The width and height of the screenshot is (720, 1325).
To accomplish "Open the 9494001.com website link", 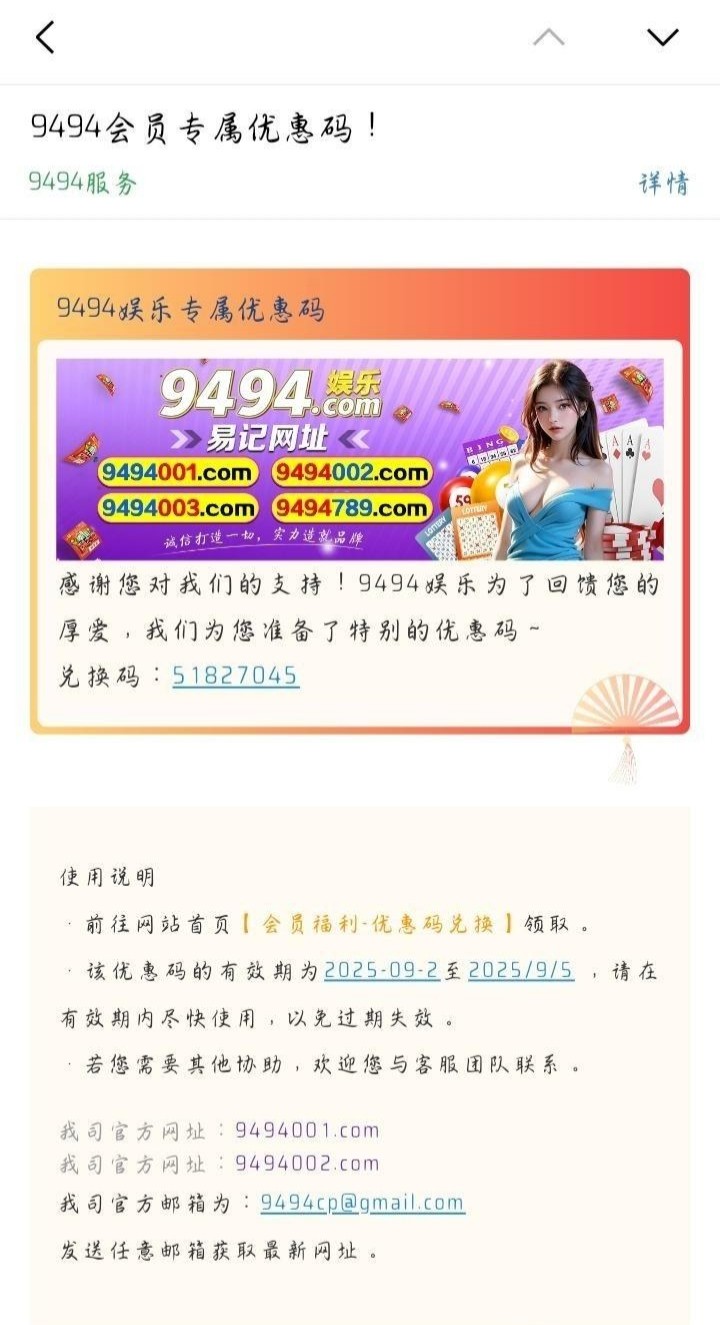I will (x=307, y=1131).
